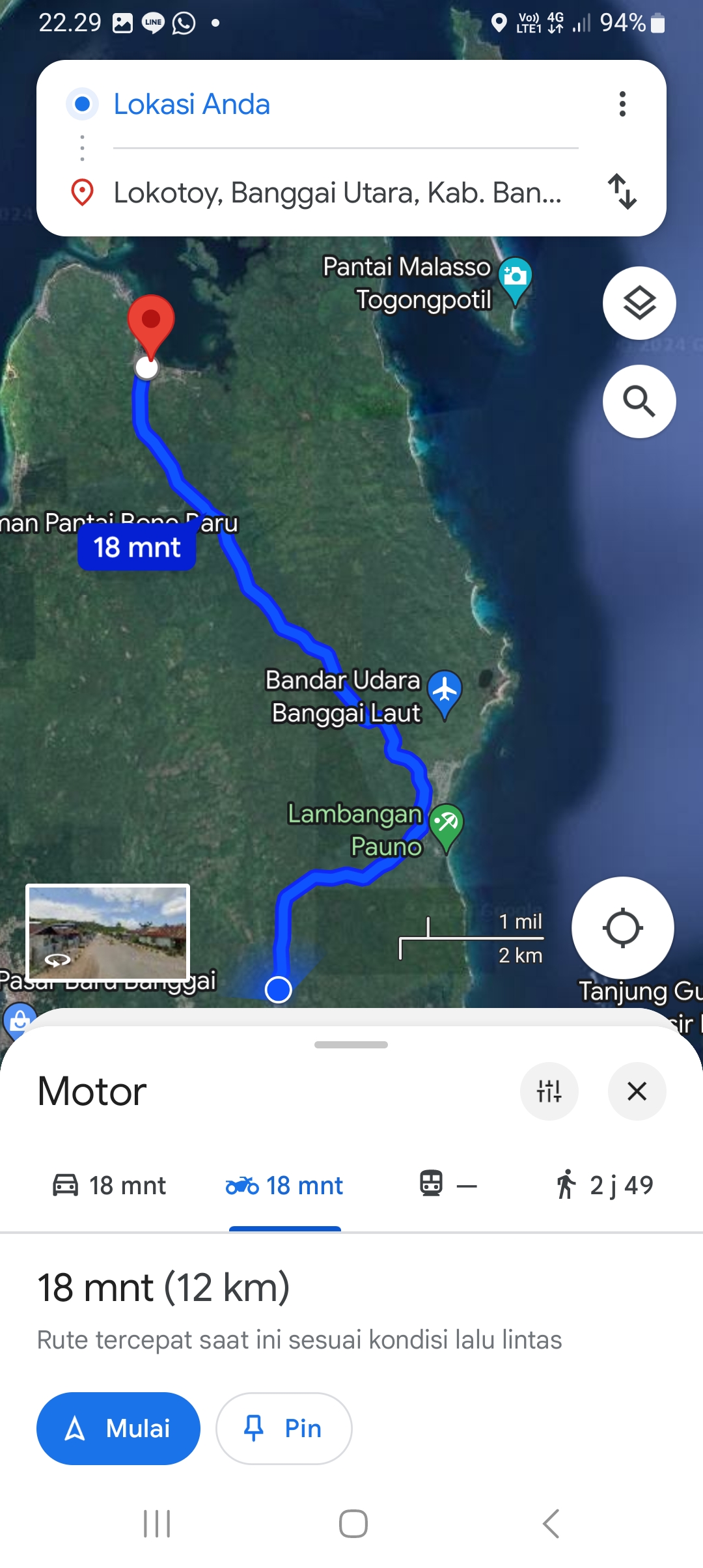The image size is (703, 1568).
Task: Edit the Lokasi Anda starting point
Action: tap(345, 104)
